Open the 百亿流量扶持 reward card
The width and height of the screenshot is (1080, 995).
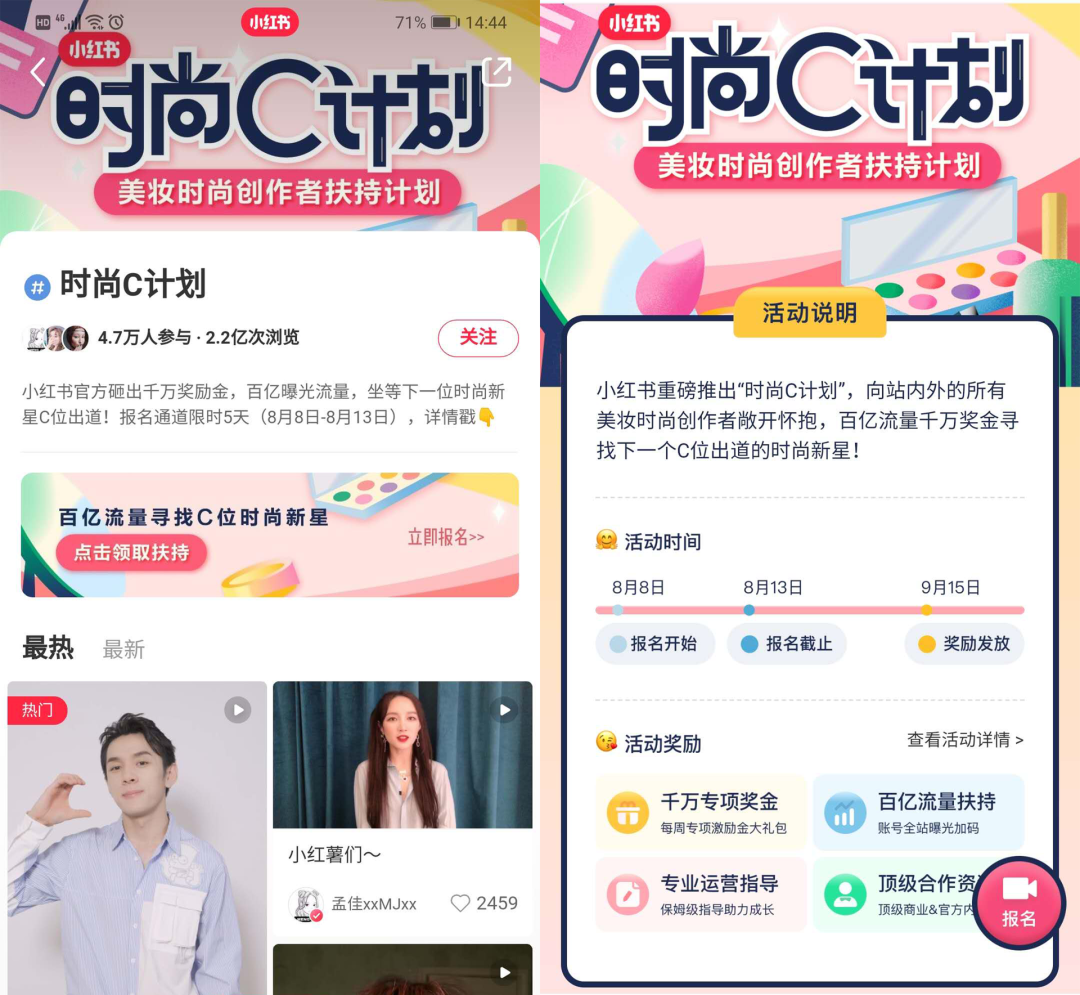[x=918, y=812]
